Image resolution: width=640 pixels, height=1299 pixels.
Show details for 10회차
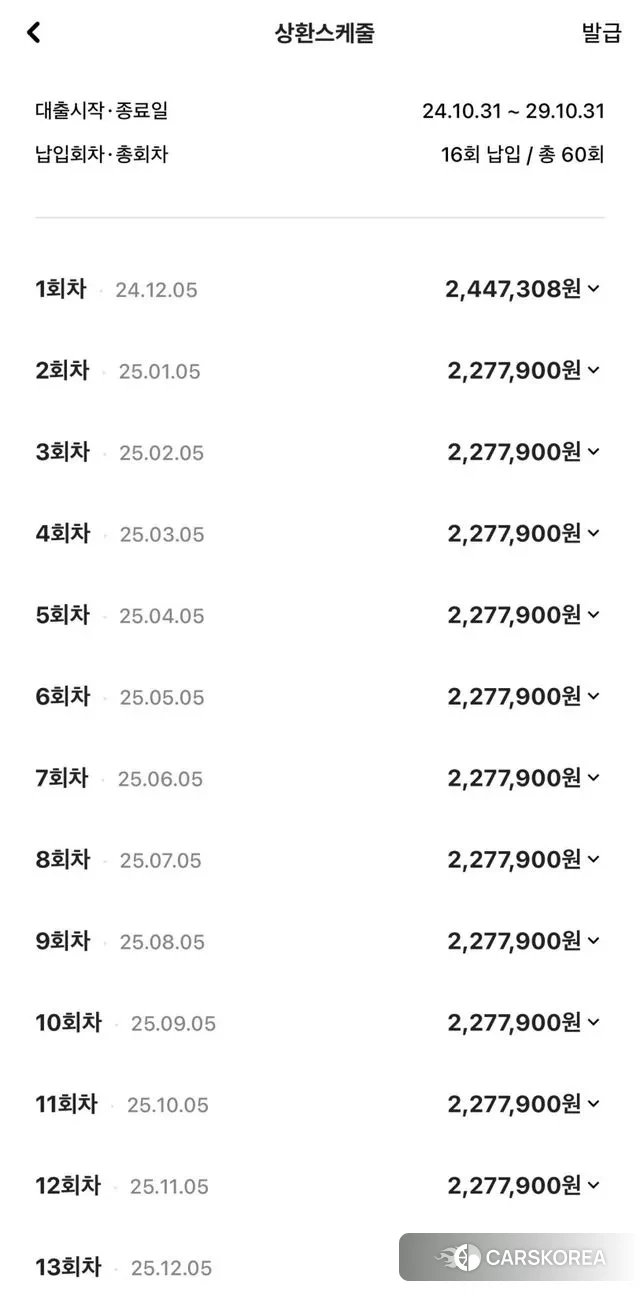[x=593, y=1022]
